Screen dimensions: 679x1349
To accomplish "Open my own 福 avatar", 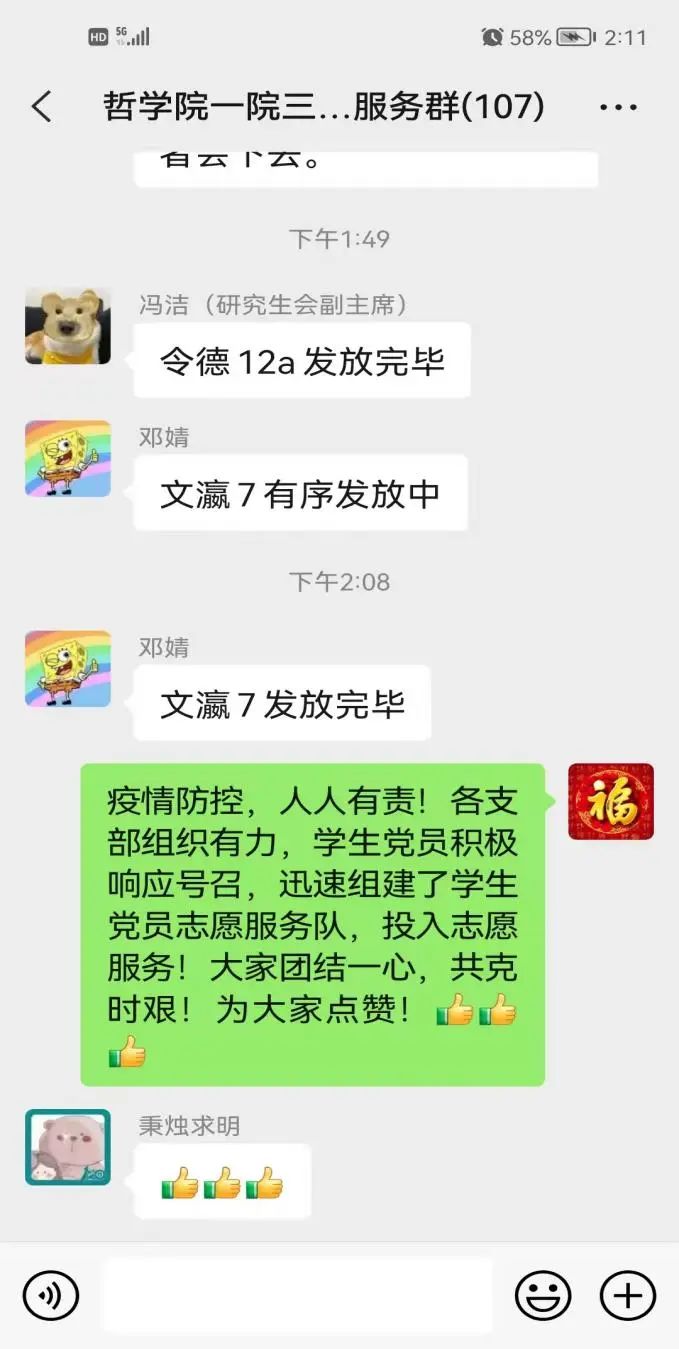I will tap(611, 801).
